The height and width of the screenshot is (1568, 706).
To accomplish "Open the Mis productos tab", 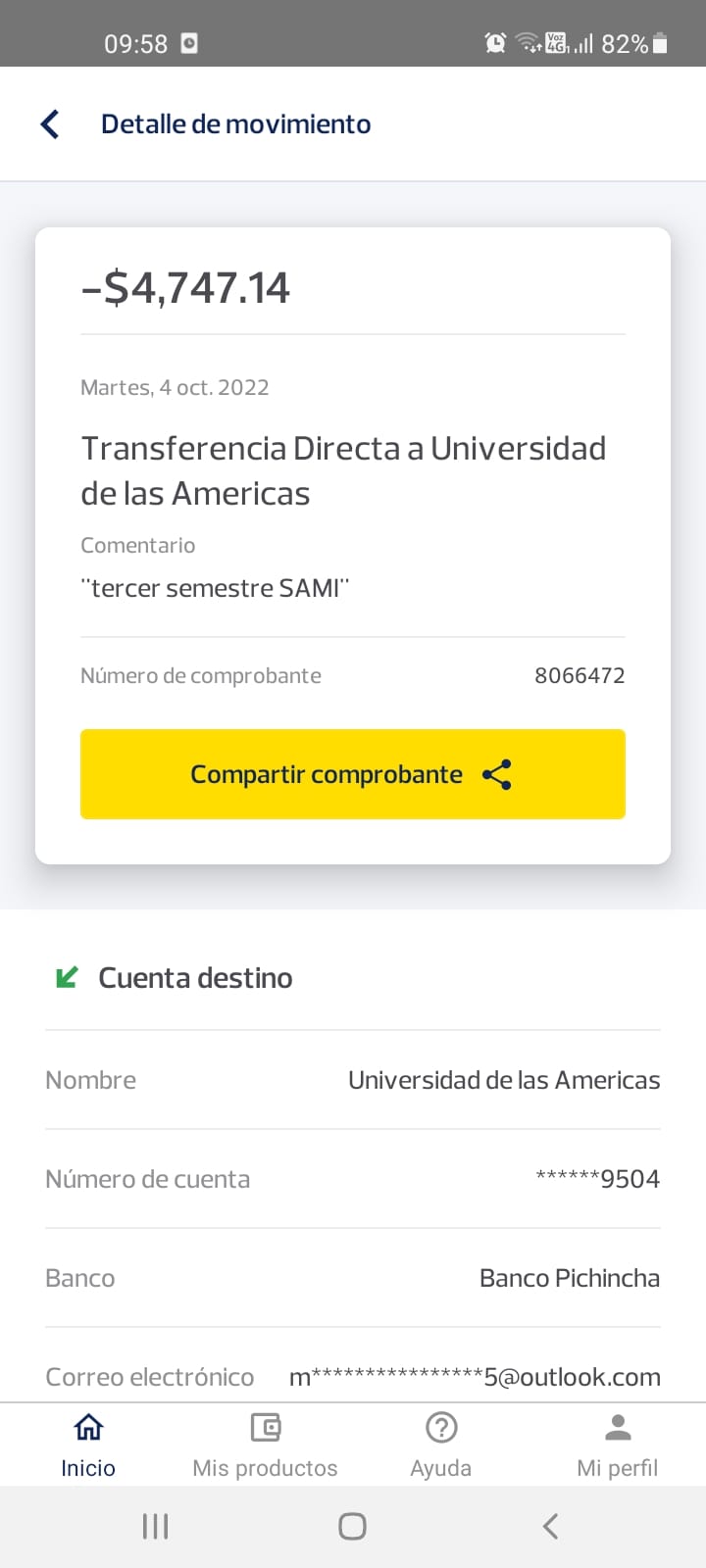I will click(x=265, y=1445).
